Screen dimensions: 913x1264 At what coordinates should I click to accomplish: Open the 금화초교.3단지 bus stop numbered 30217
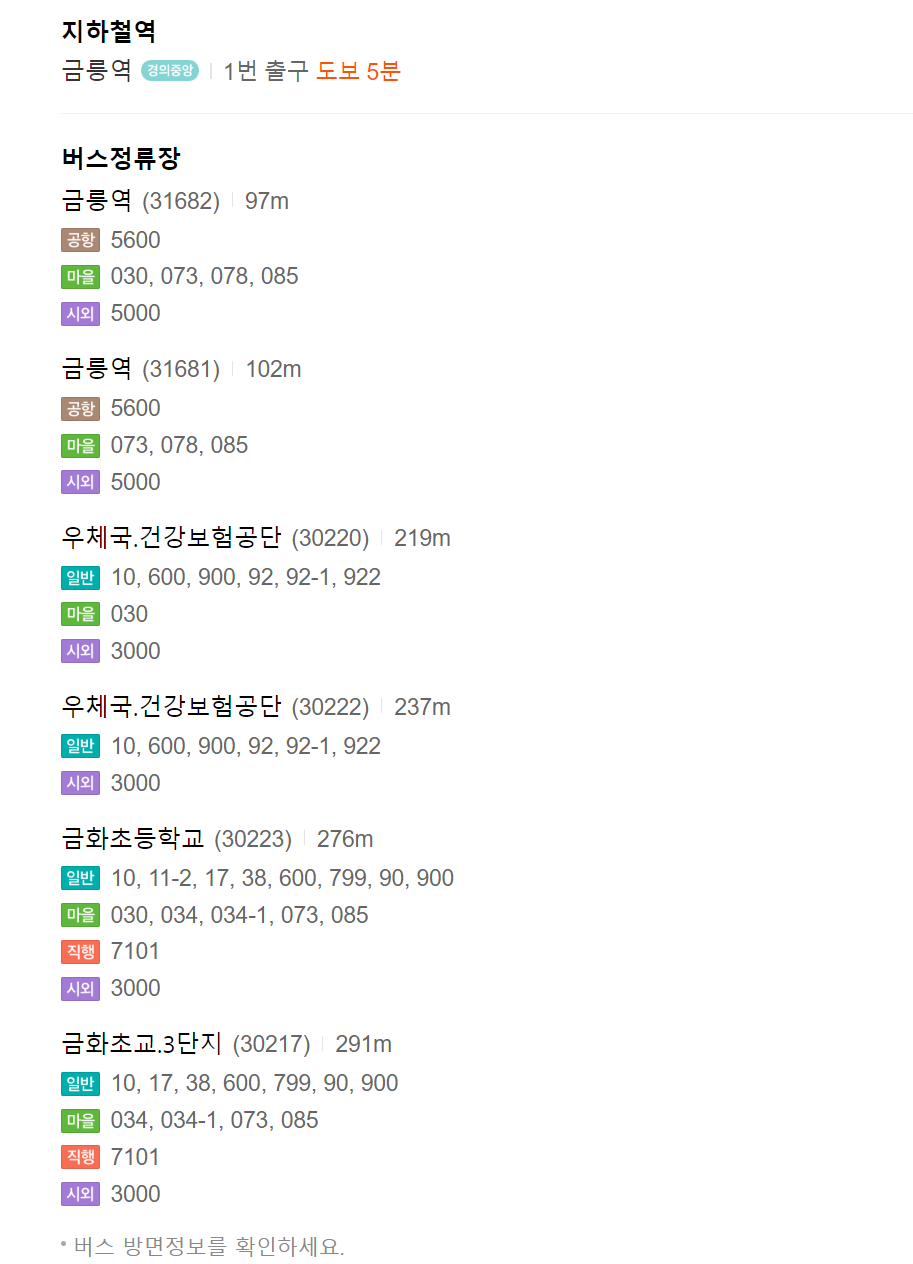142,1044
